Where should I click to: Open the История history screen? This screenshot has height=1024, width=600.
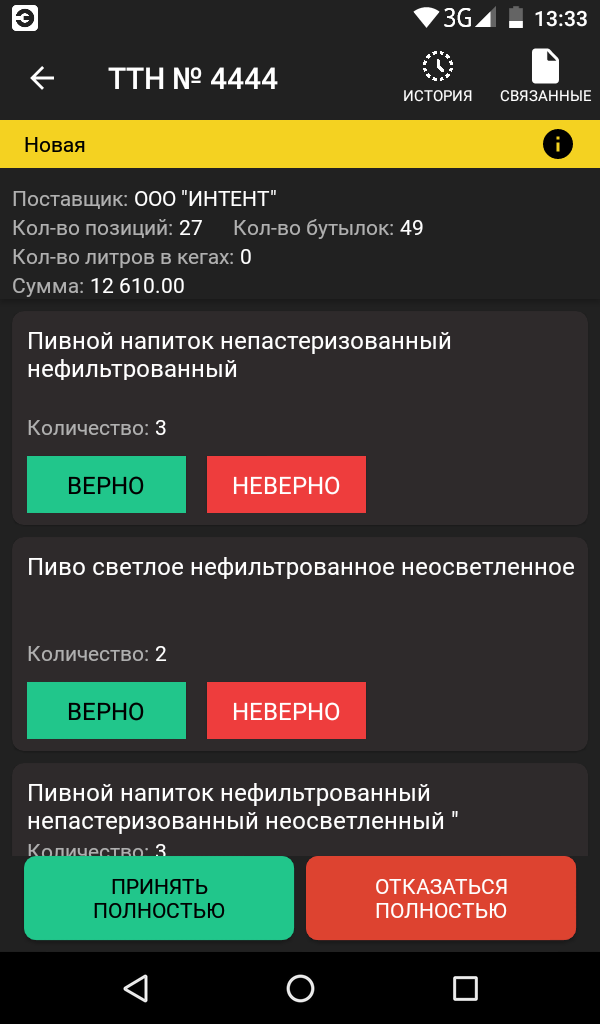click(437, 77)
